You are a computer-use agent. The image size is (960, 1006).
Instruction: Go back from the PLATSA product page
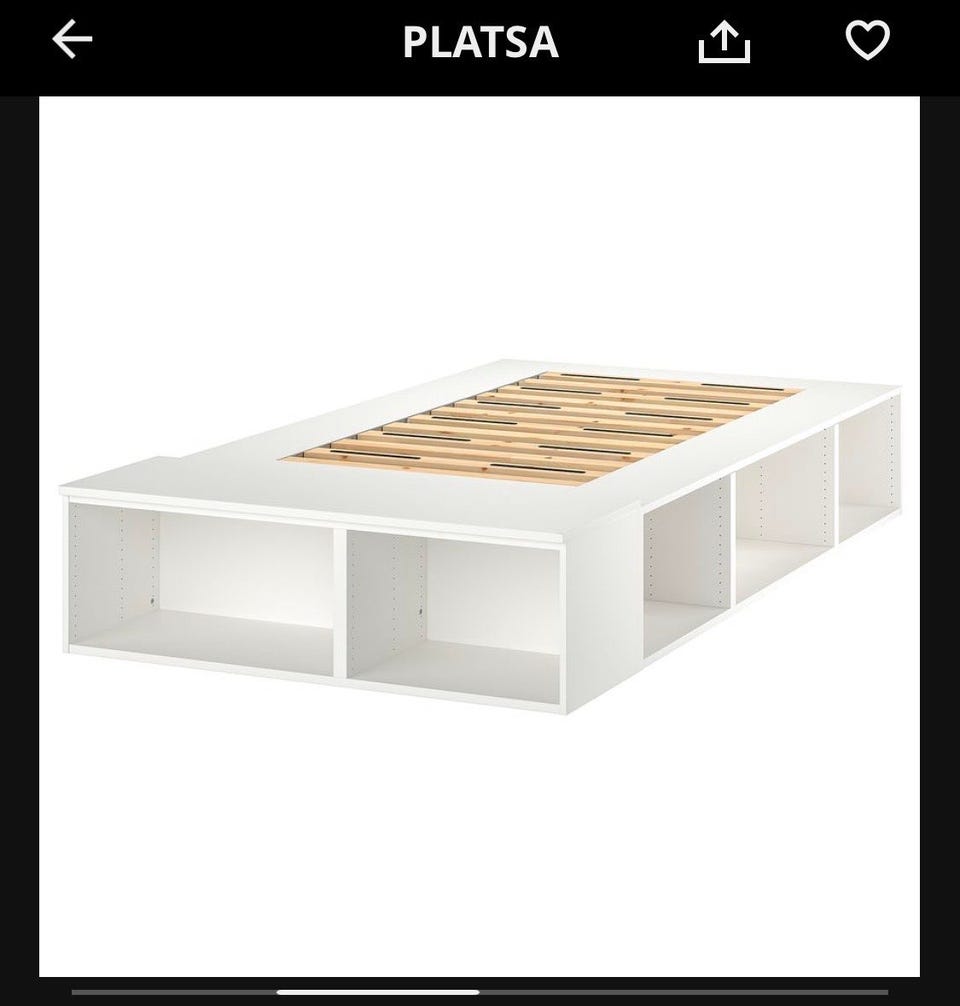[x=72, y=41]
